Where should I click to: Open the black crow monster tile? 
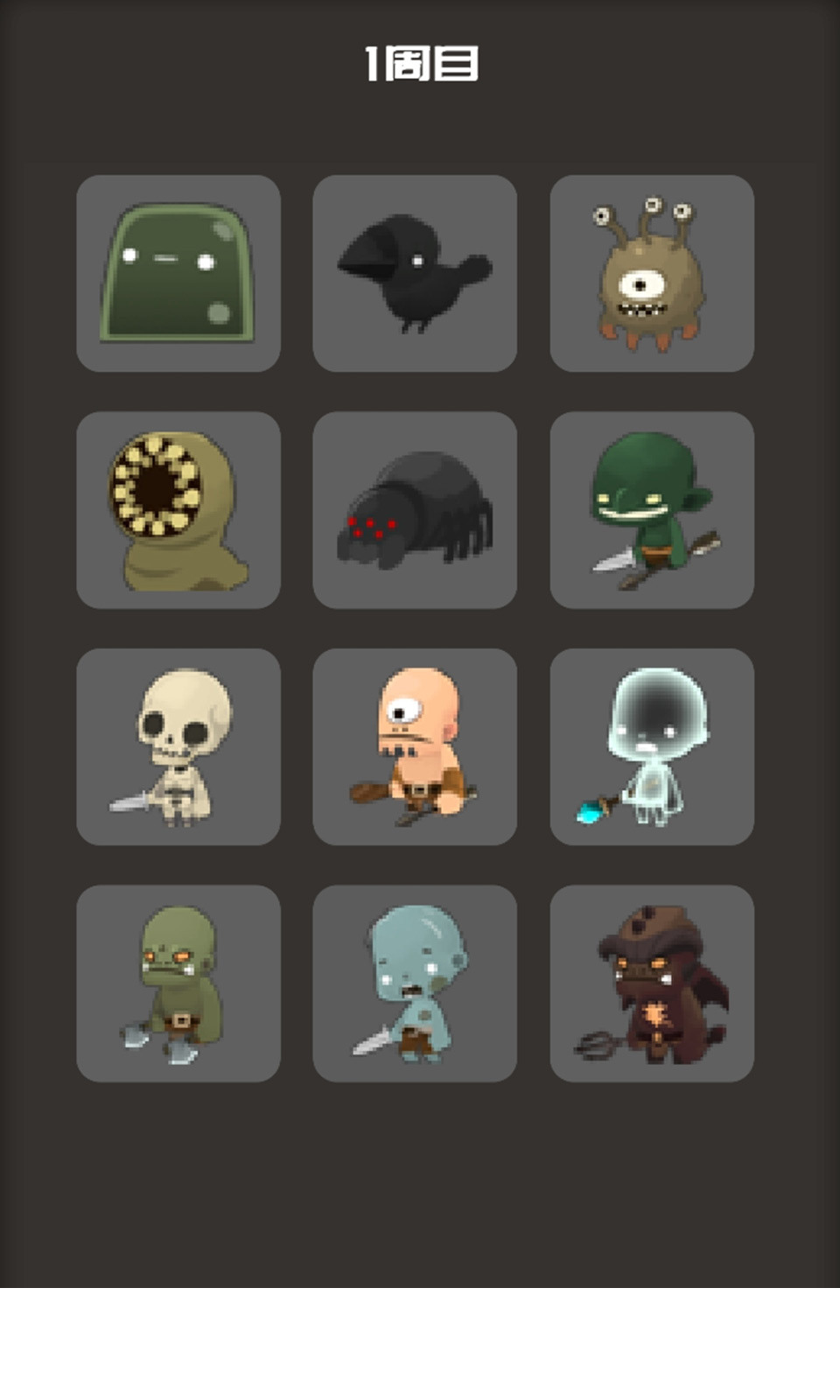pyautogui.click(x=415, y=273)
